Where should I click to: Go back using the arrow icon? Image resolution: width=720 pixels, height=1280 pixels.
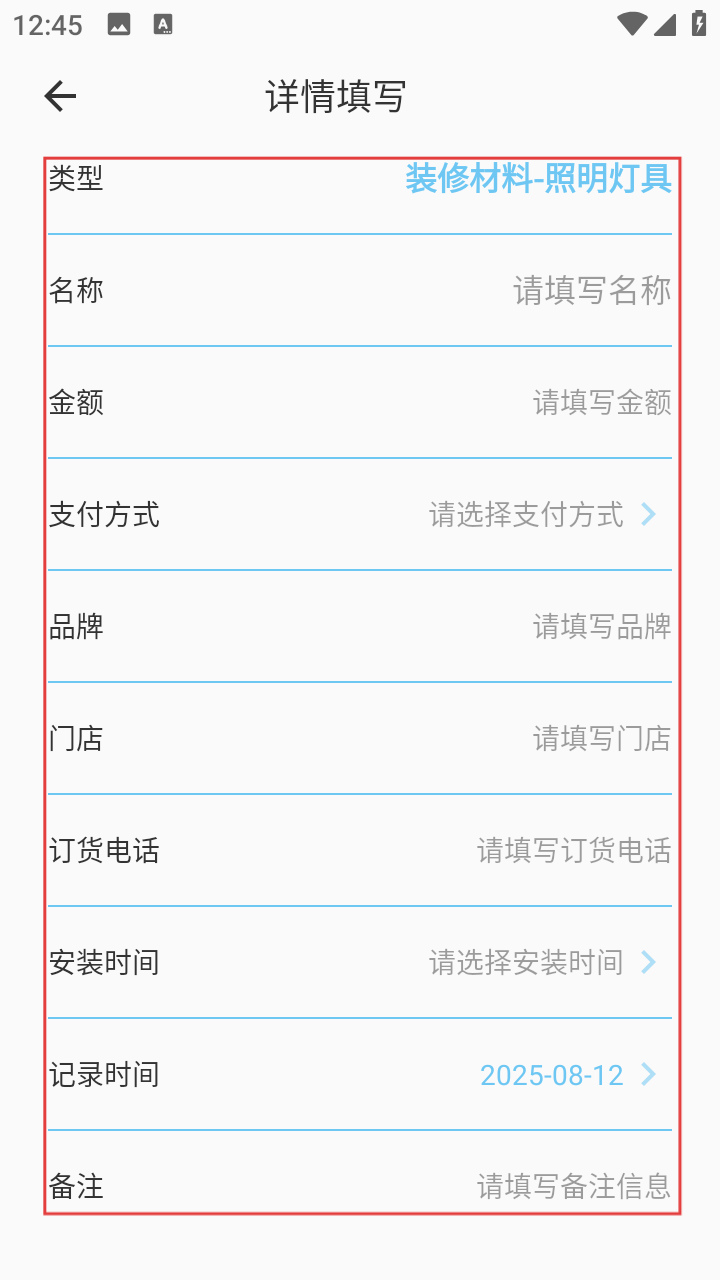[x=60, y=96]
